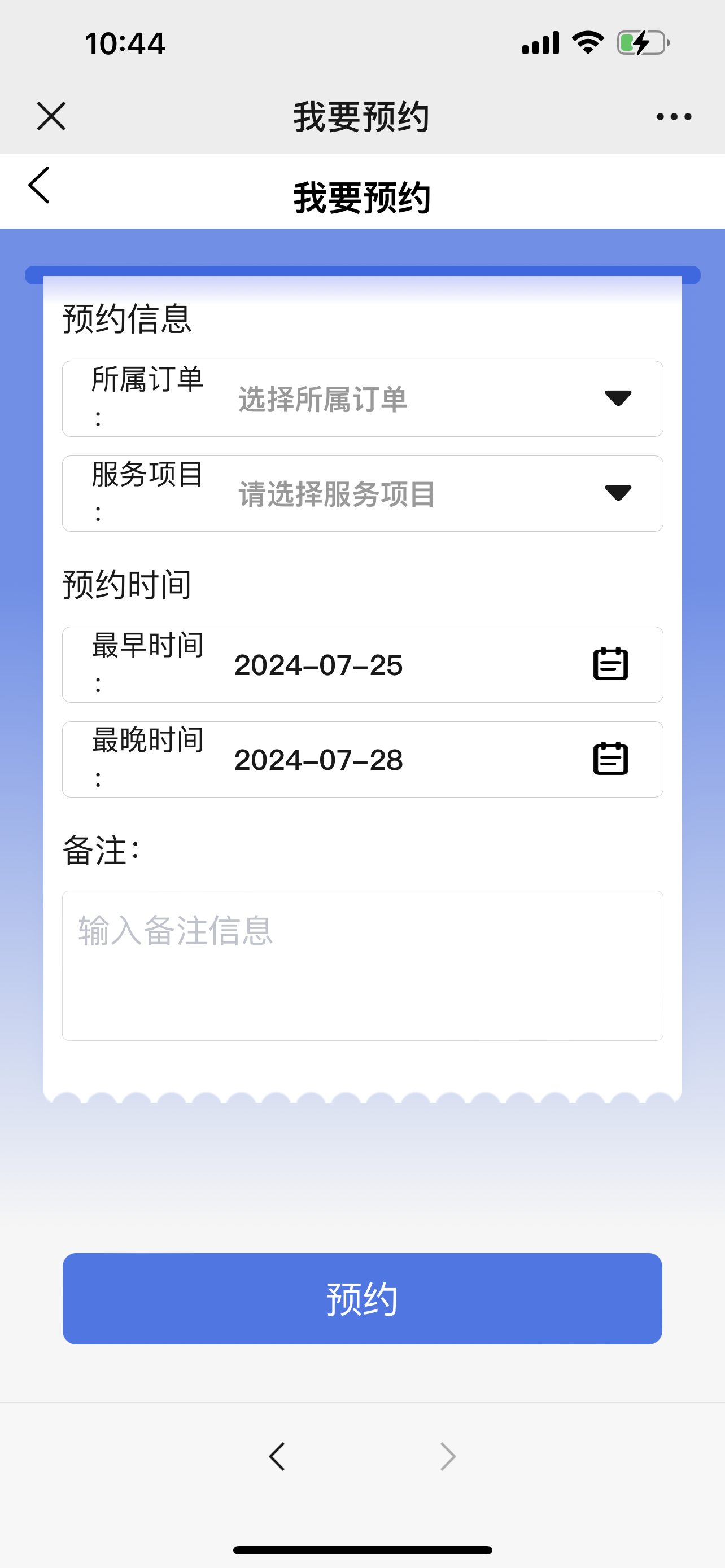Select the earliest date 2024-07-25
This screenshot has height=1568, width=725.
pos(319,666)
